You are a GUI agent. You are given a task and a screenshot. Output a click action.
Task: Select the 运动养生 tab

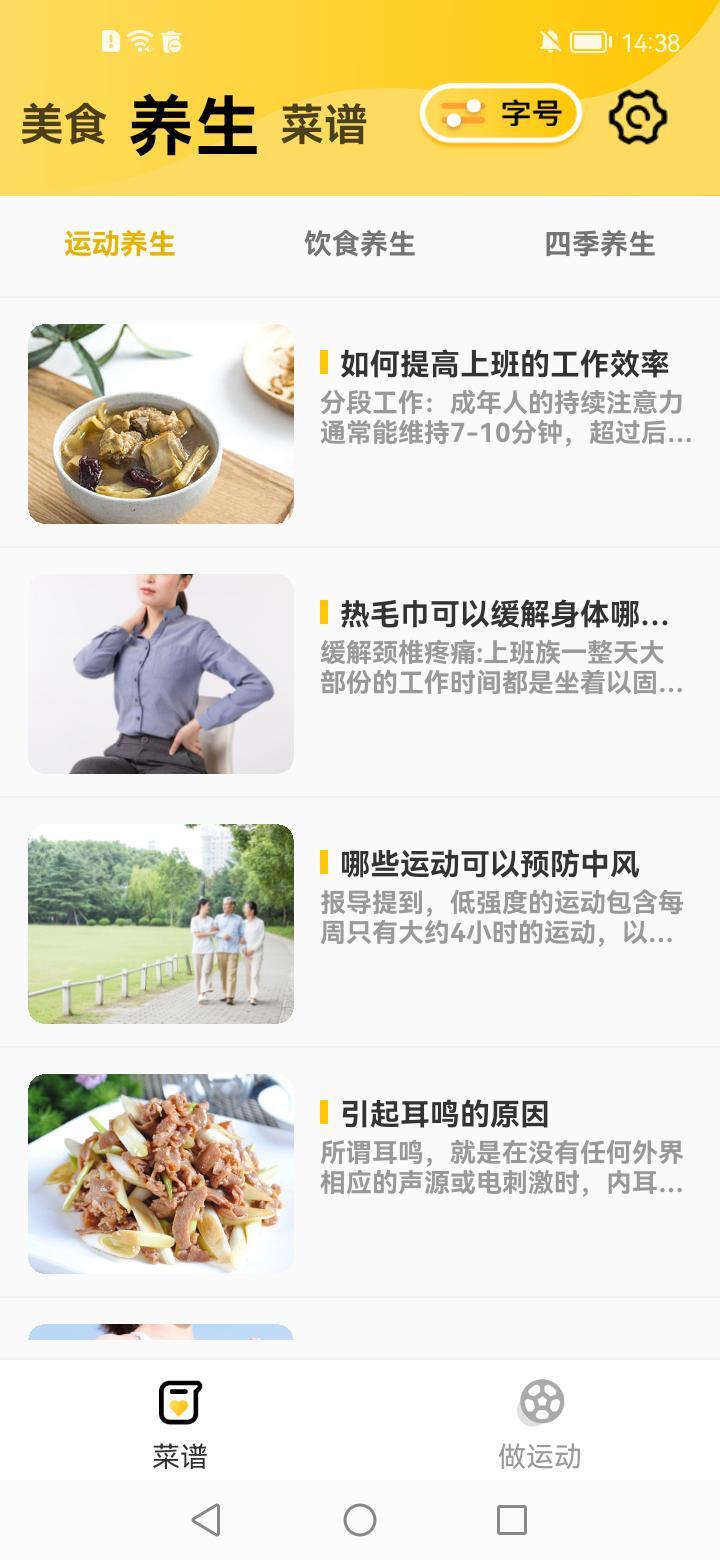pyautogui.click(x=120, y=241)
